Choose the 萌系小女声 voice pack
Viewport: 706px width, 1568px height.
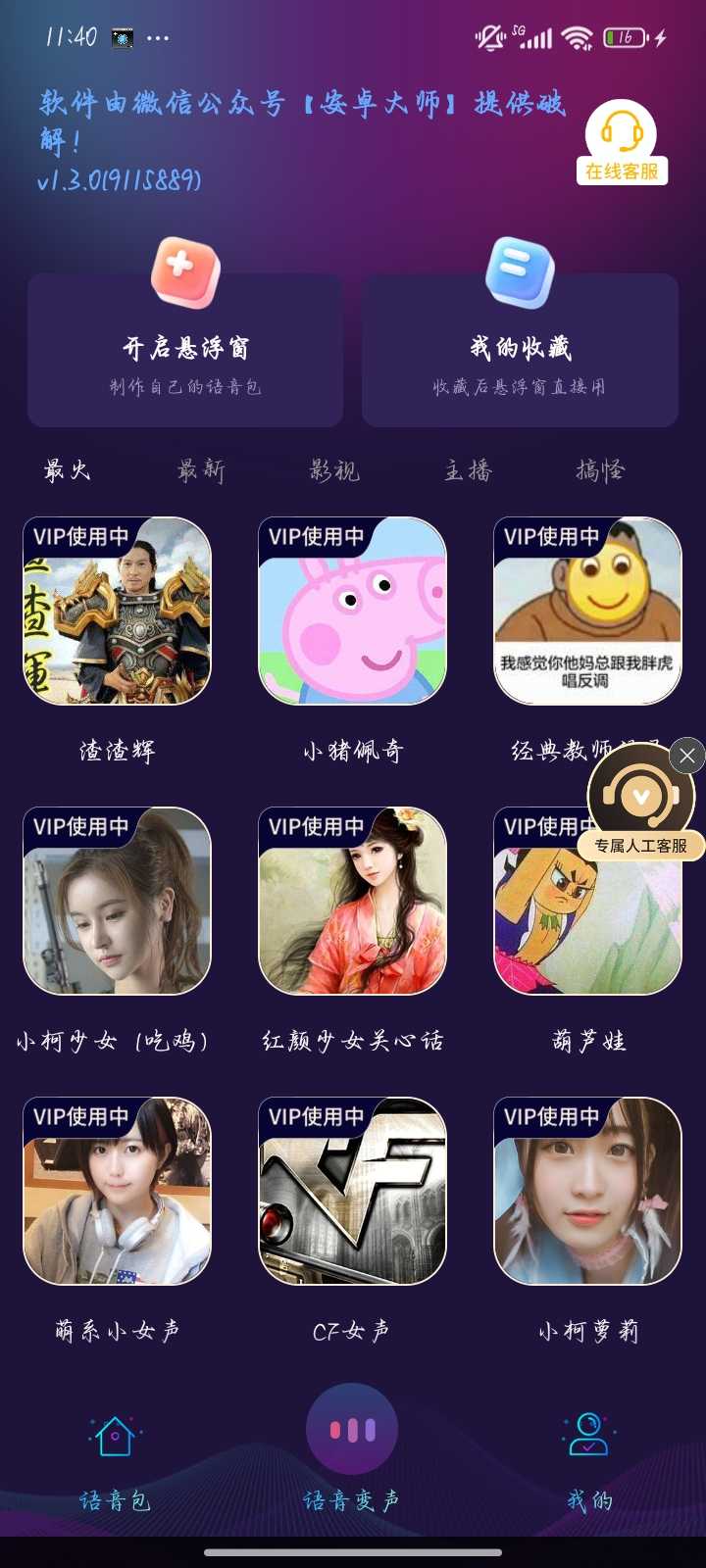pos(117,1192)
